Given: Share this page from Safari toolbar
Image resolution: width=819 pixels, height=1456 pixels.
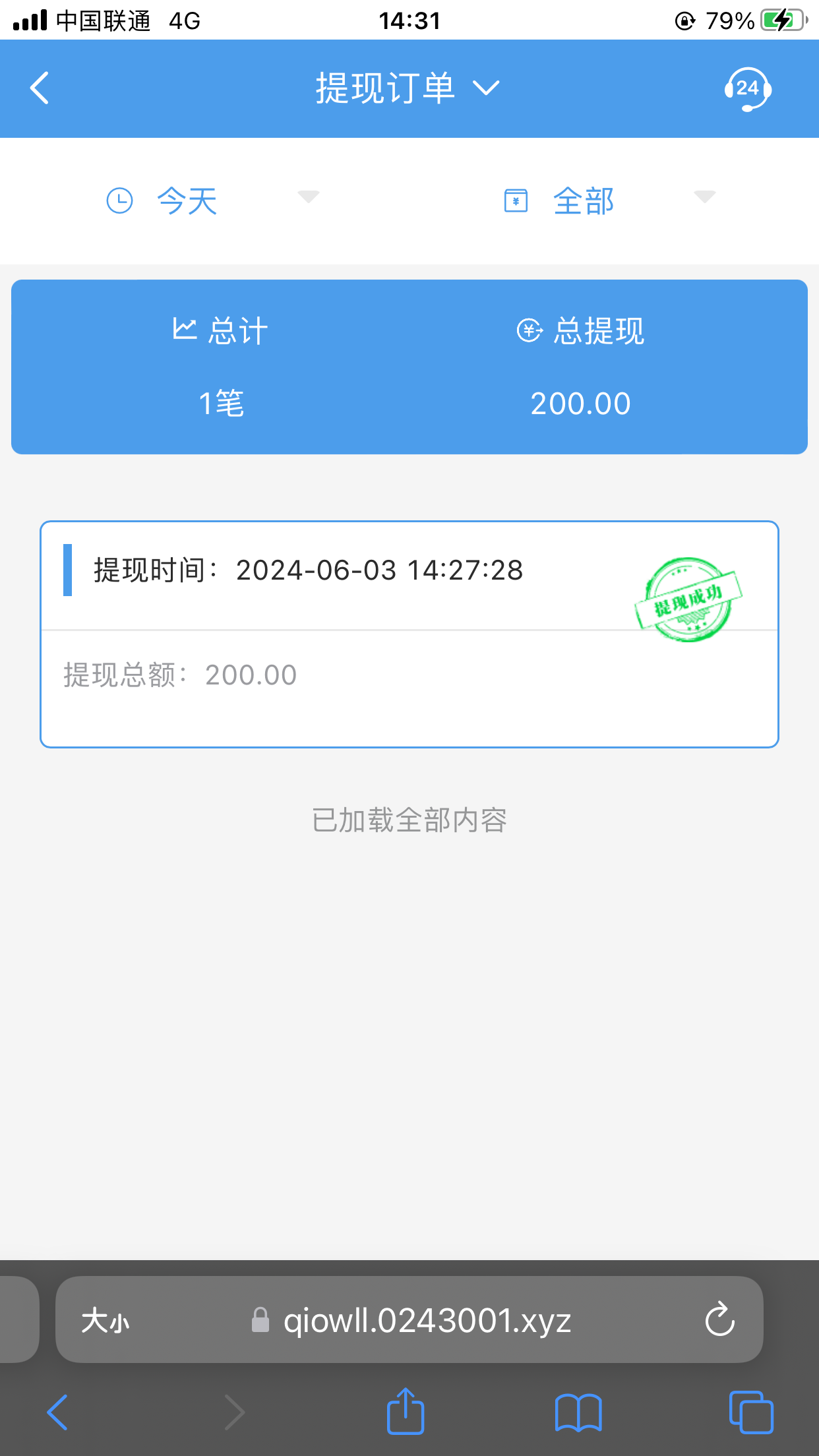Looking at the screenshot, I should (x=405, y=1412).
